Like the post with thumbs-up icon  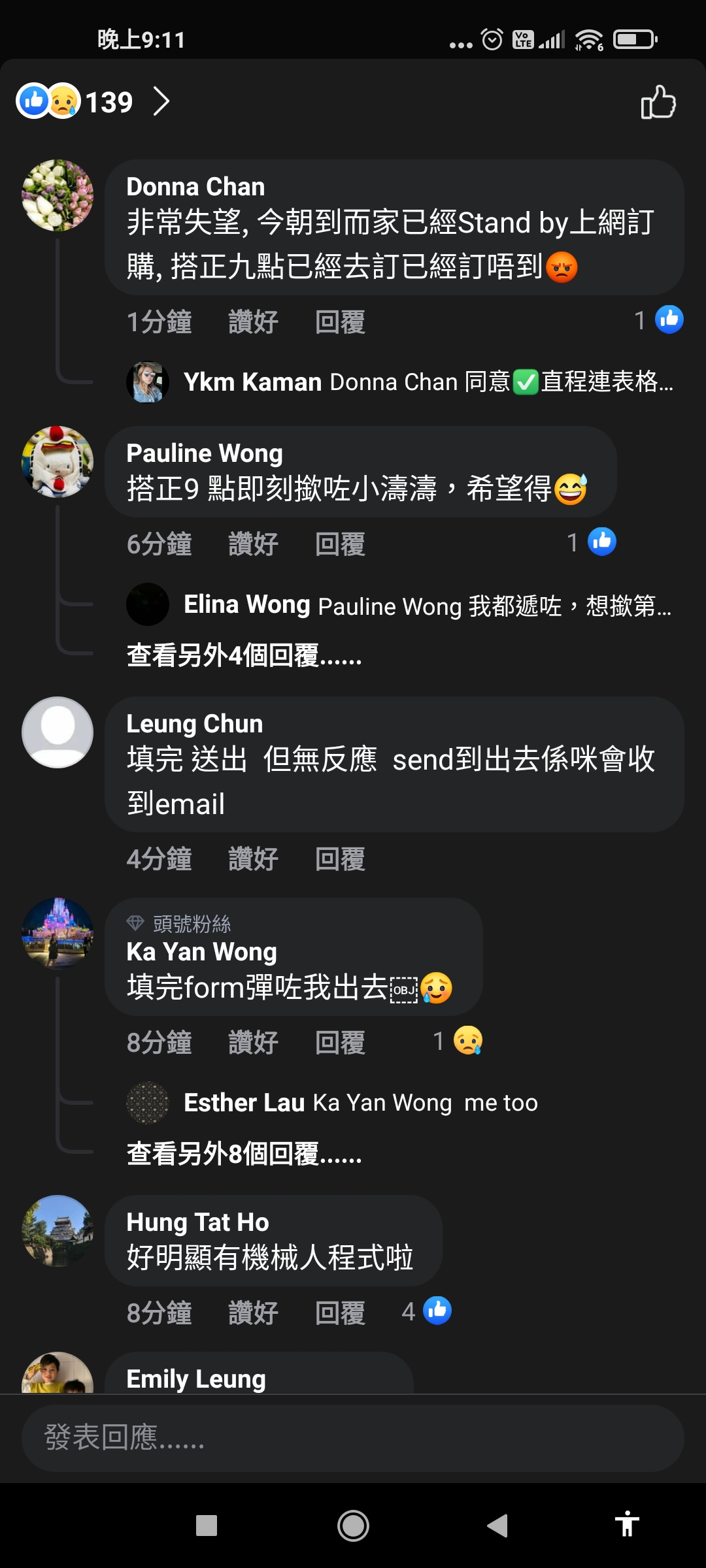658,102
